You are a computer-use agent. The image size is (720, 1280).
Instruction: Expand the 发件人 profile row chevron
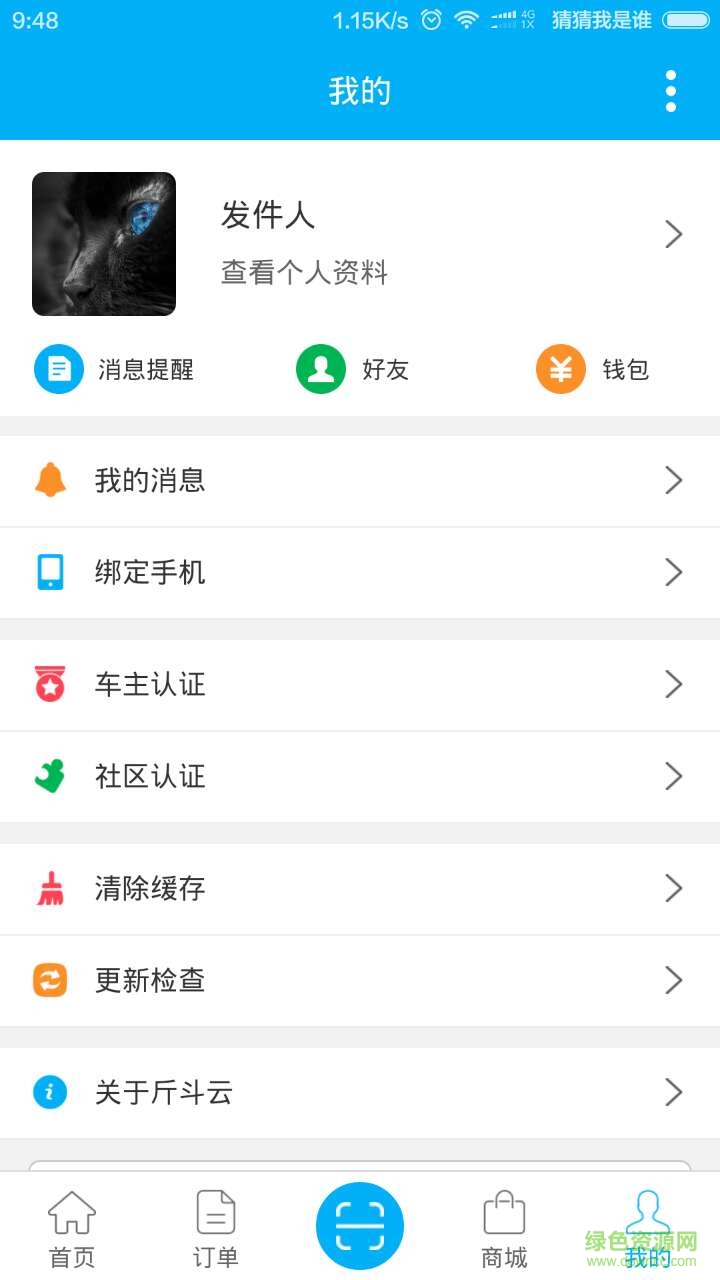coord(673,234)
